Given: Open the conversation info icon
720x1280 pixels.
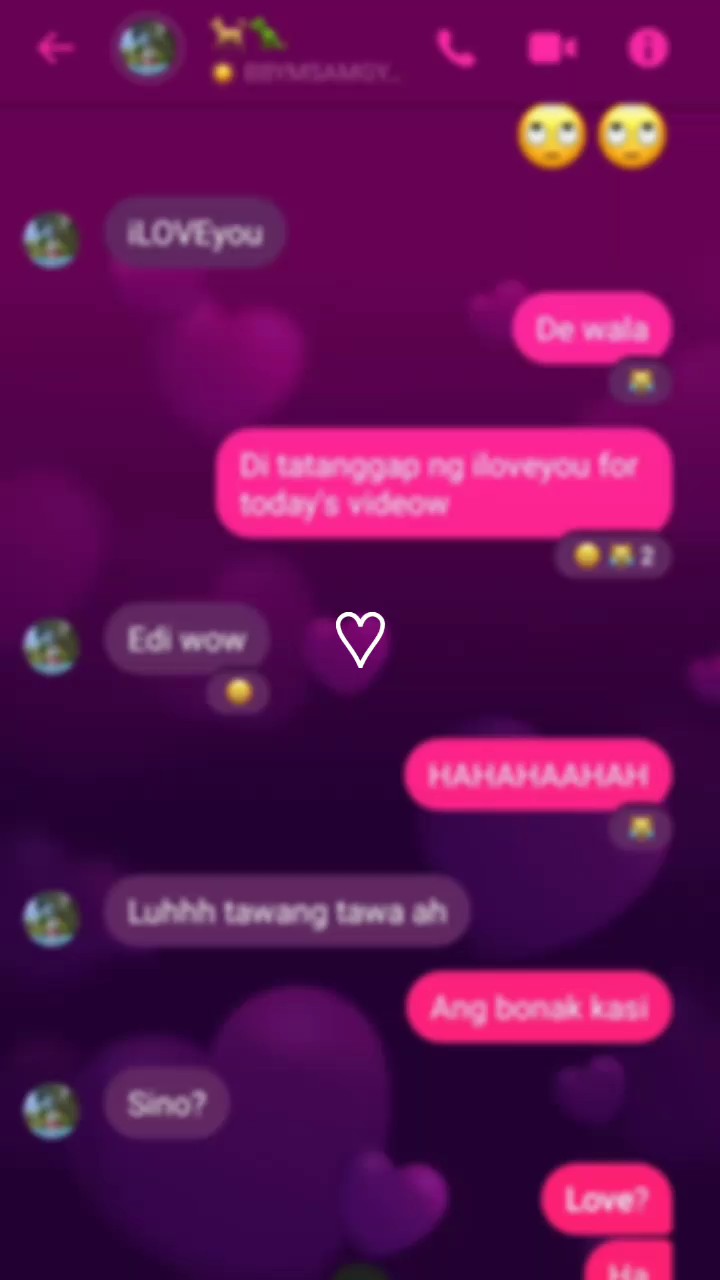Looking at the screenshot, I should coord(647,48).
